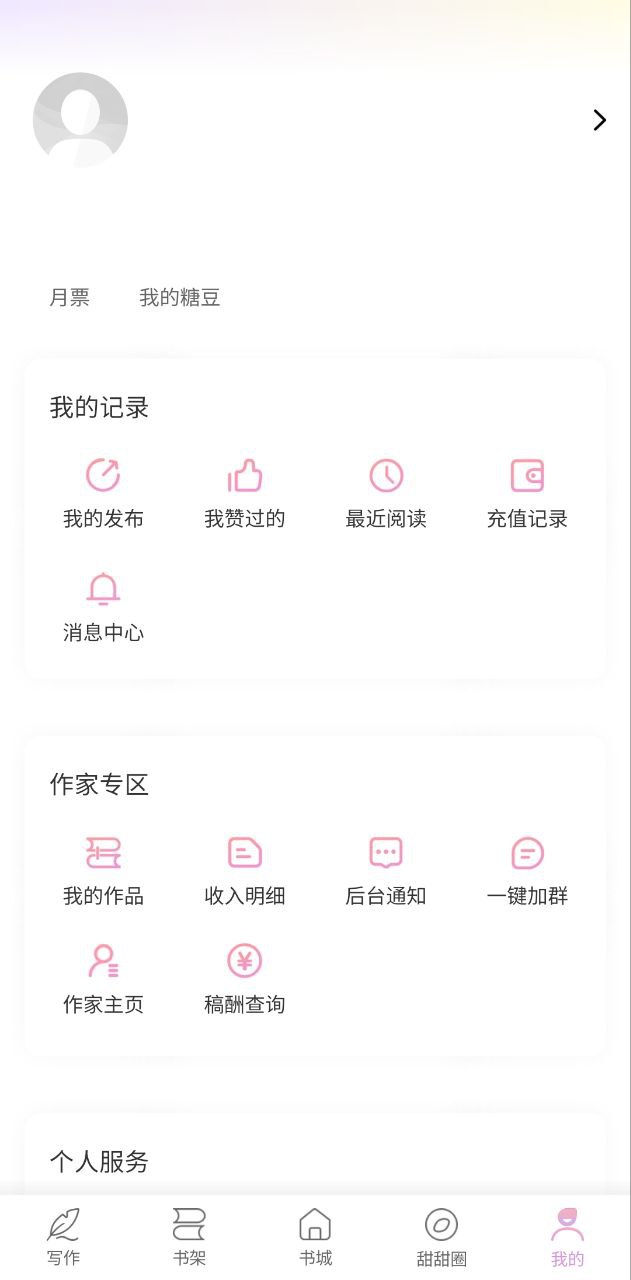Open 我的糖豆
Image resolution: width=631 pixels, height=1280 pixels.
(x=180, y=297)
